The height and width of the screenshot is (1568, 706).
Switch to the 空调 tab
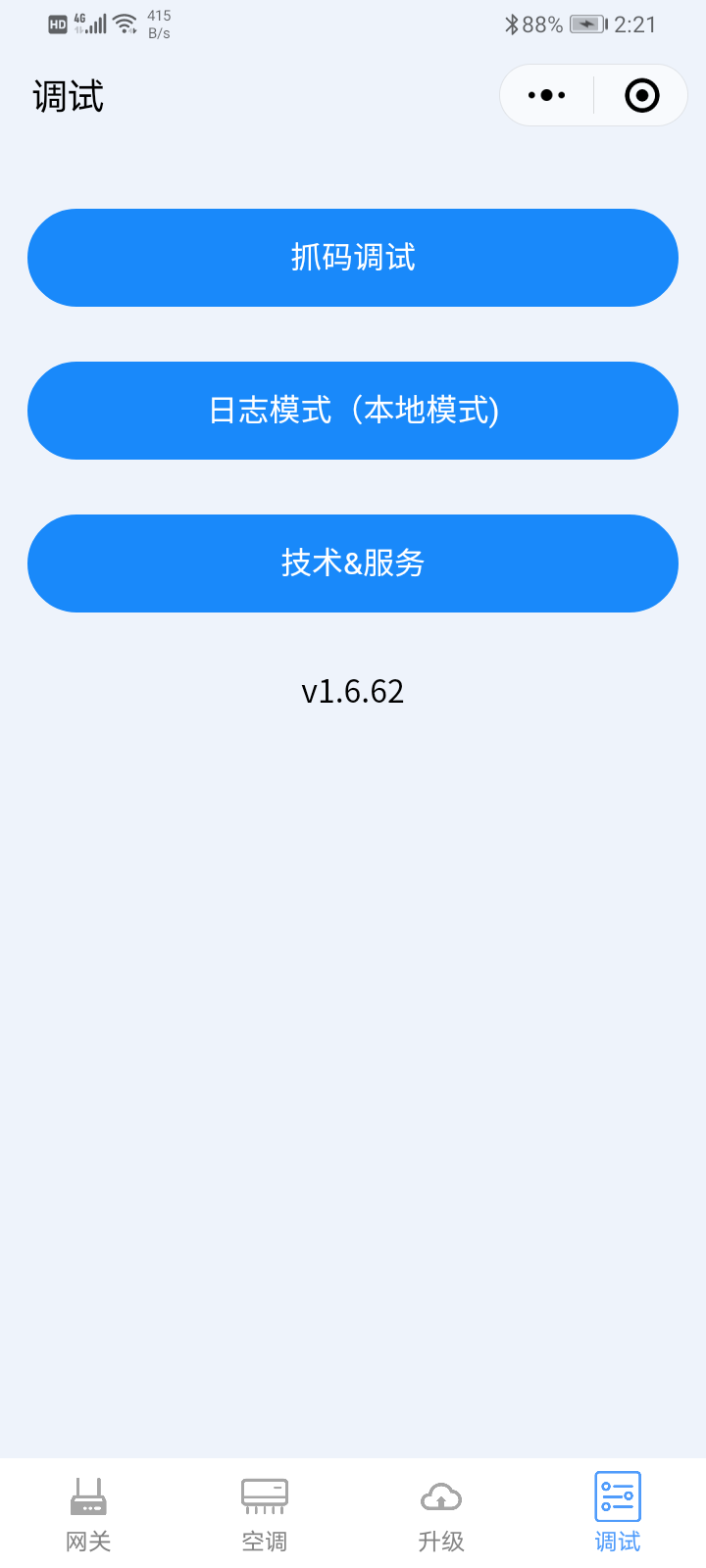point(265,1515)
